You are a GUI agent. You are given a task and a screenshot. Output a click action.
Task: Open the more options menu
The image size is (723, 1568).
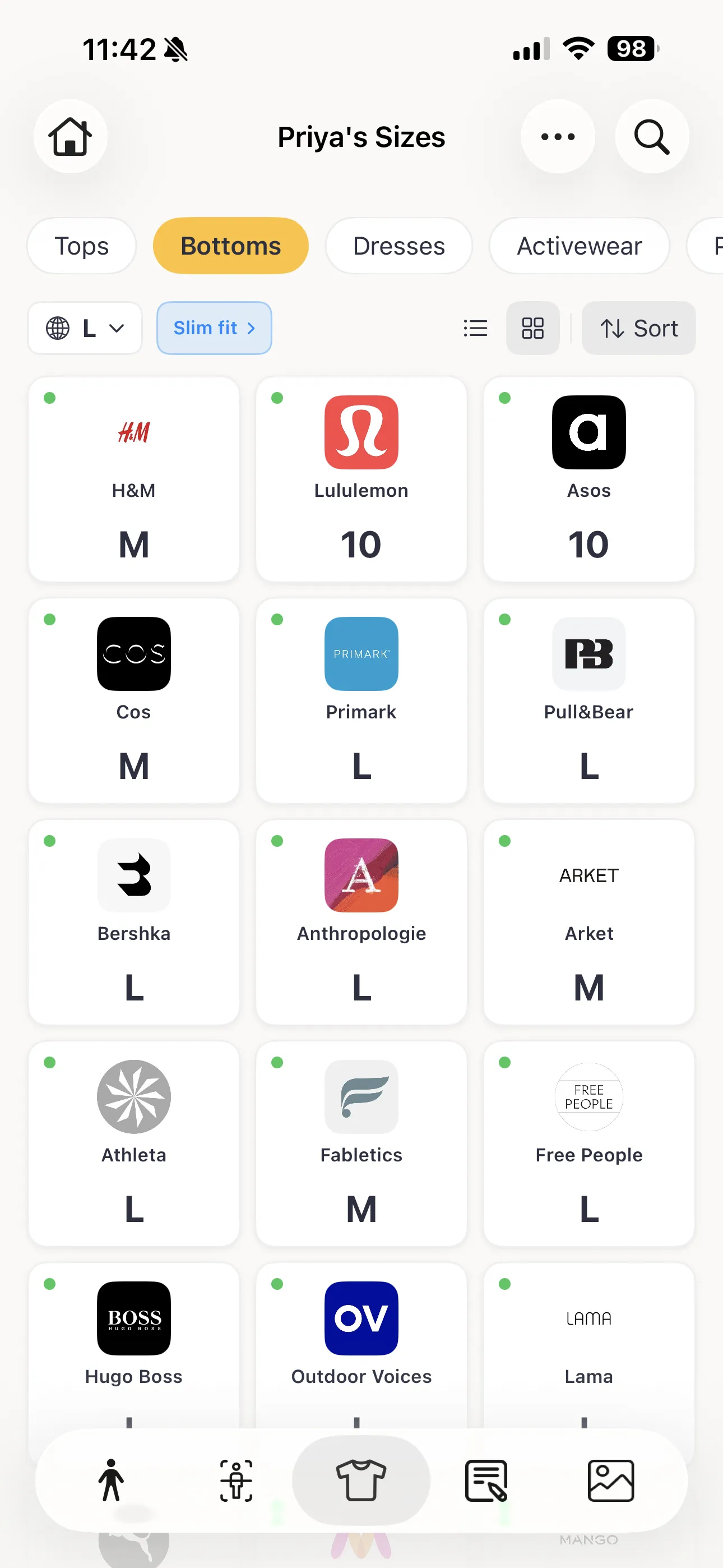558,136
